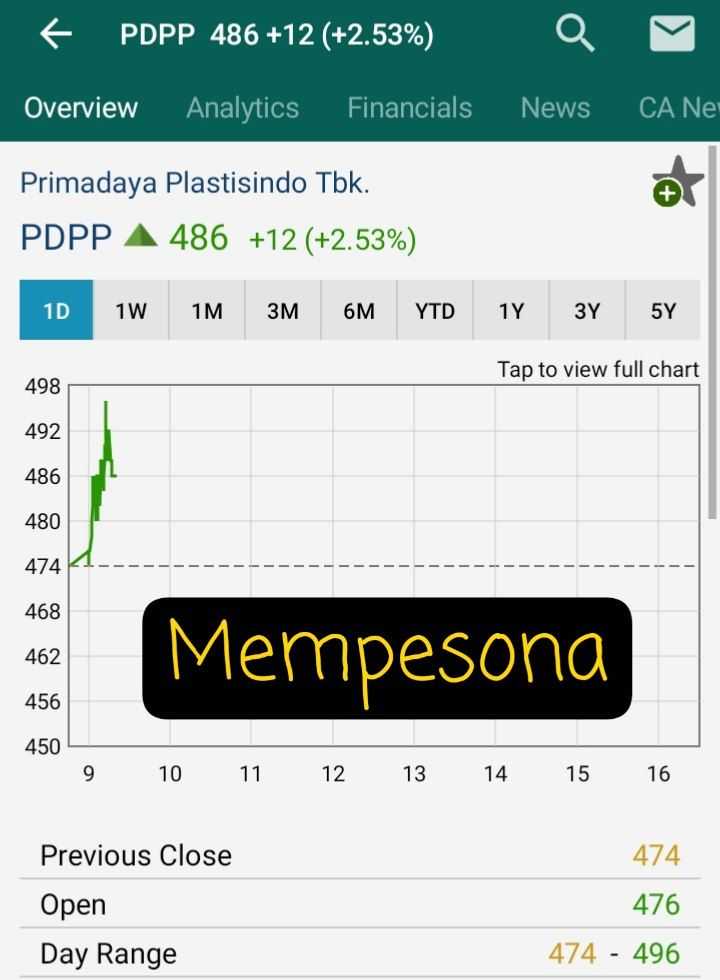Open the envelope messages icon
The height and width of the screenshot is (980, 720).
pos(672,35)
